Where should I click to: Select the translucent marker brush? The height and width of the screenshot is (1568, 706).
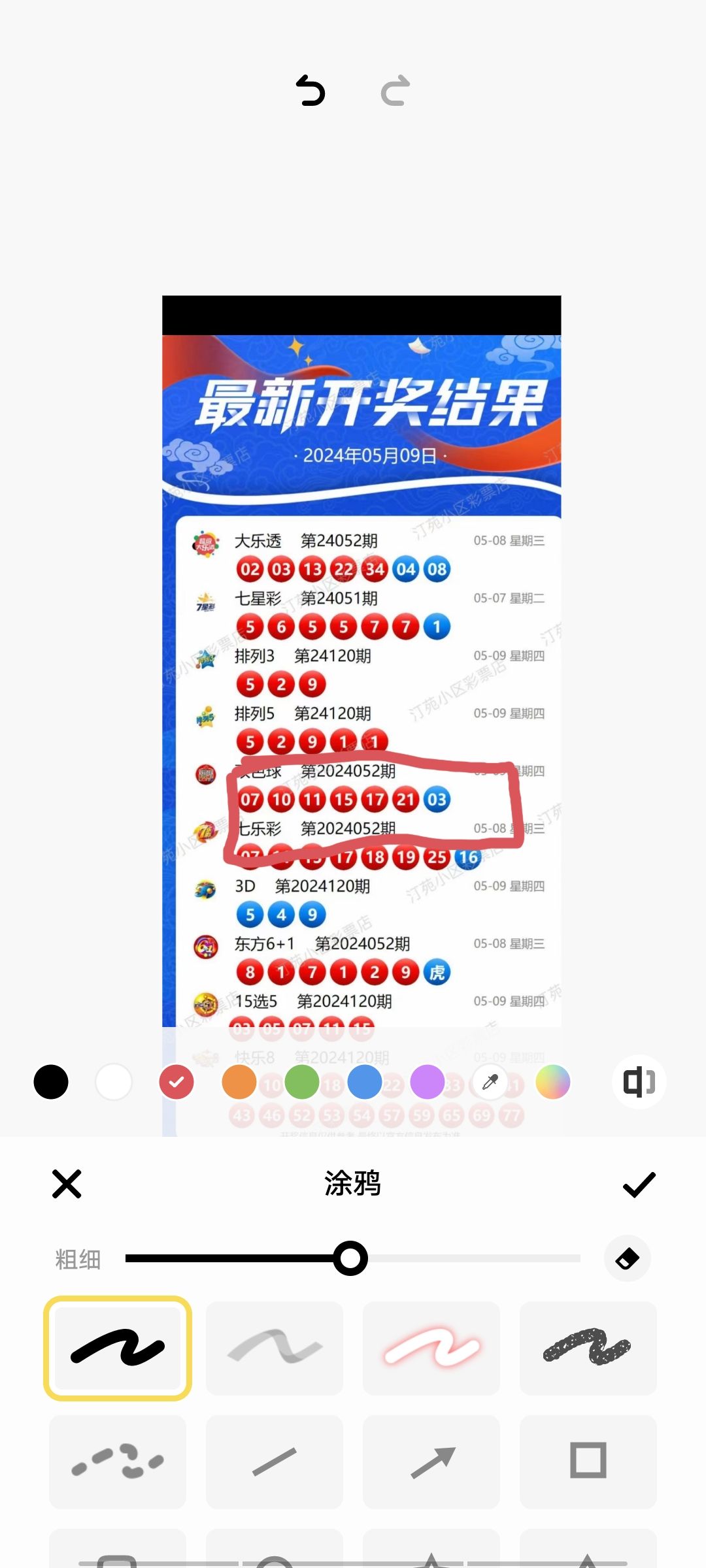coord(275,1348)
